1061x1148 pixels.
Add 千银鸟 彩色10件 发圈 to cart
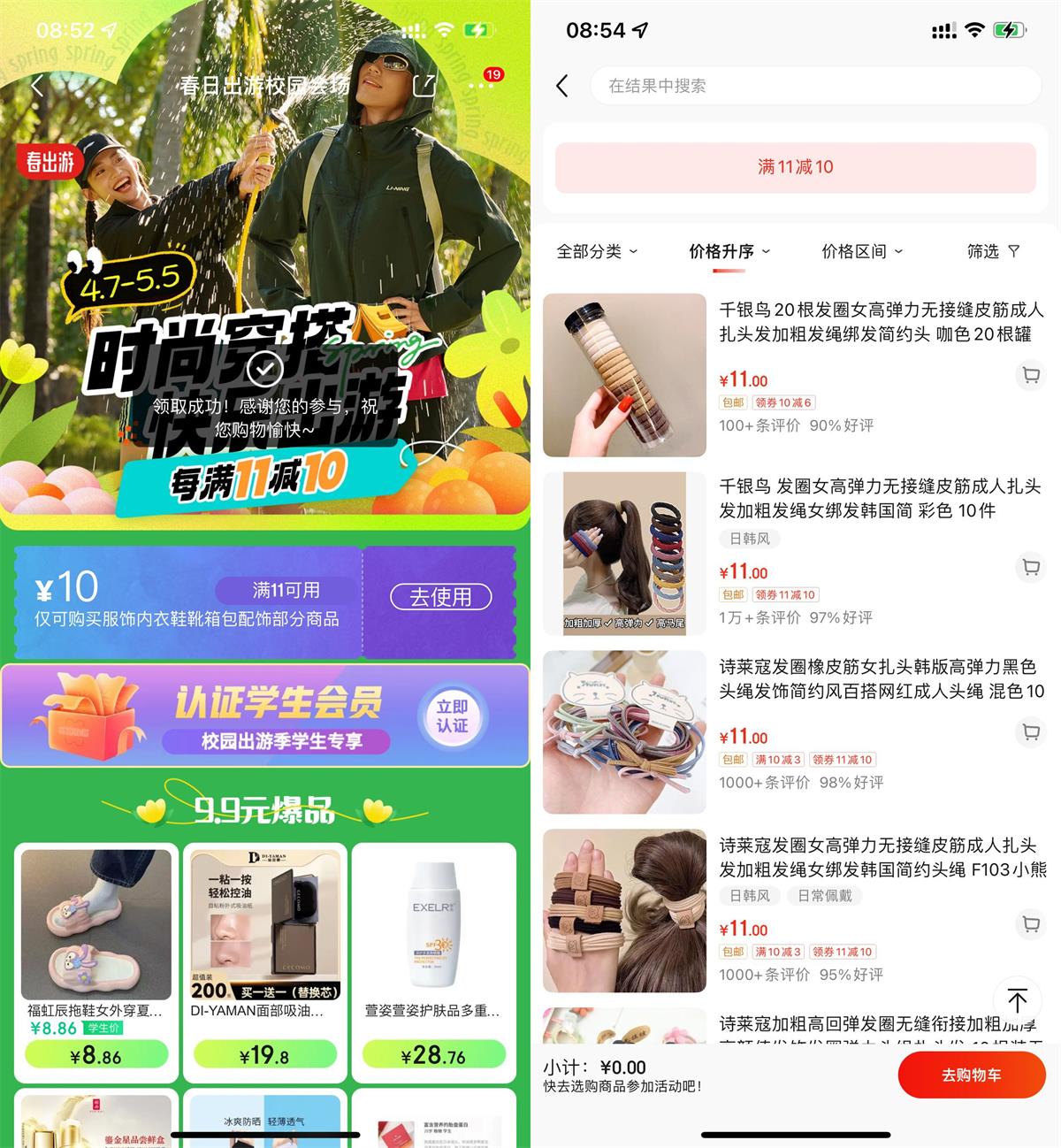pyautogui.click(x=1030, y=567)
